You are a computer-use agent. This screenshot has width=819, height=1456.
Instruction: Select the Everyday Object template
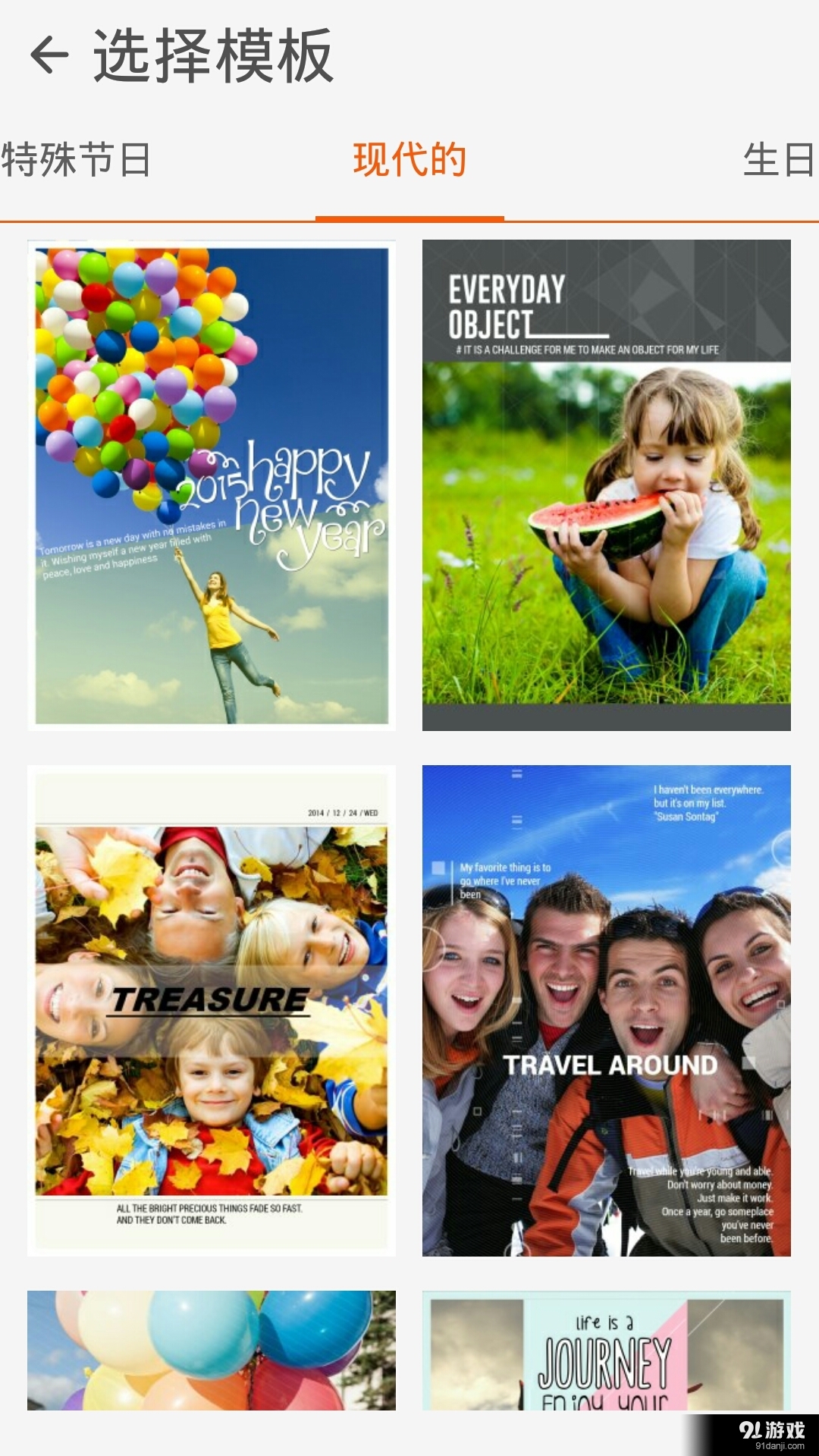(606, 485)
